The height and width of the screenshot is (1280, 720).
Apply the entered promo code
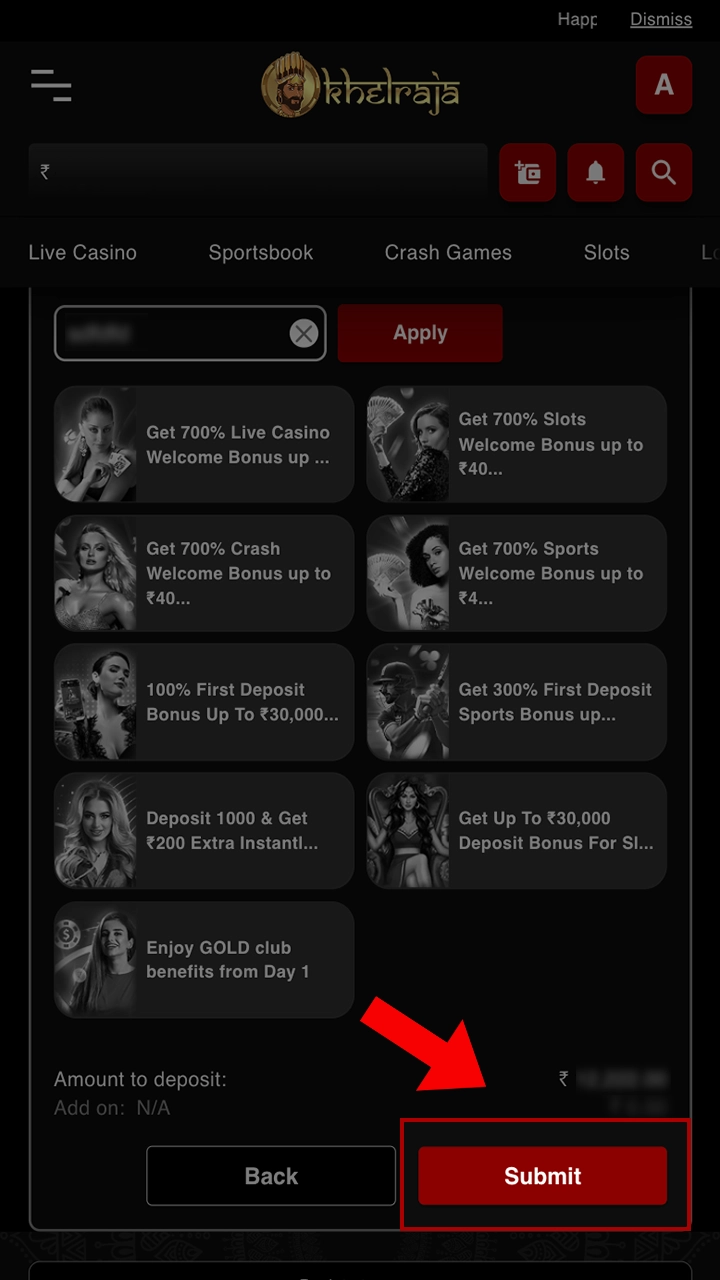pos(420,333)
